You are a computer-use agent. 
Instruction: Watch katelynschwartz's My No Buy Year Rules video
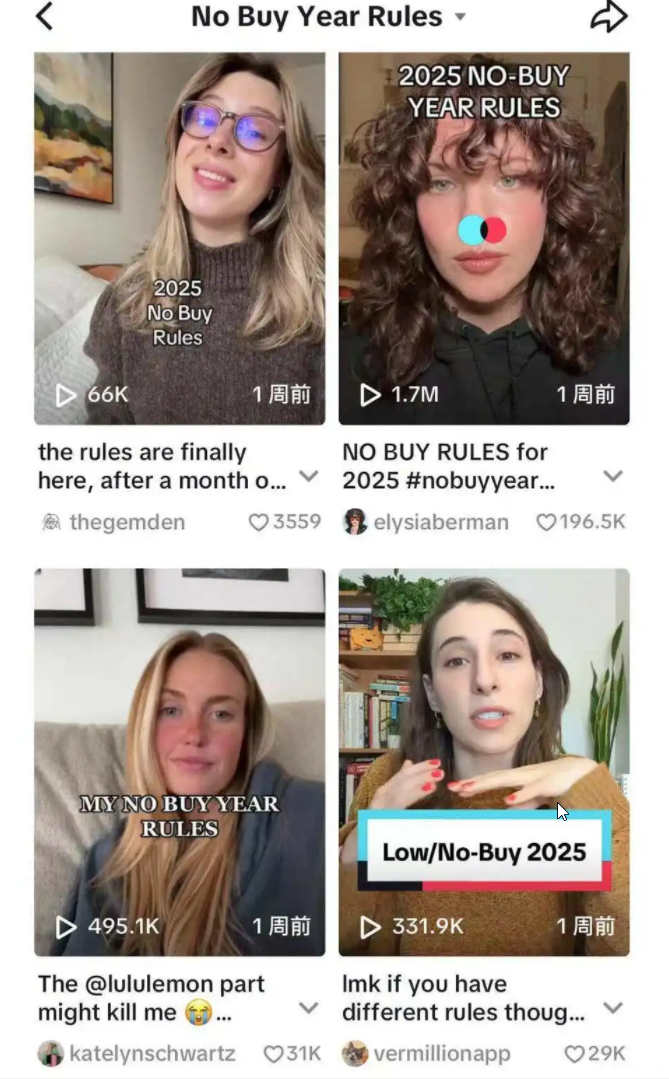pyautogui.click(x=179, y=762)
